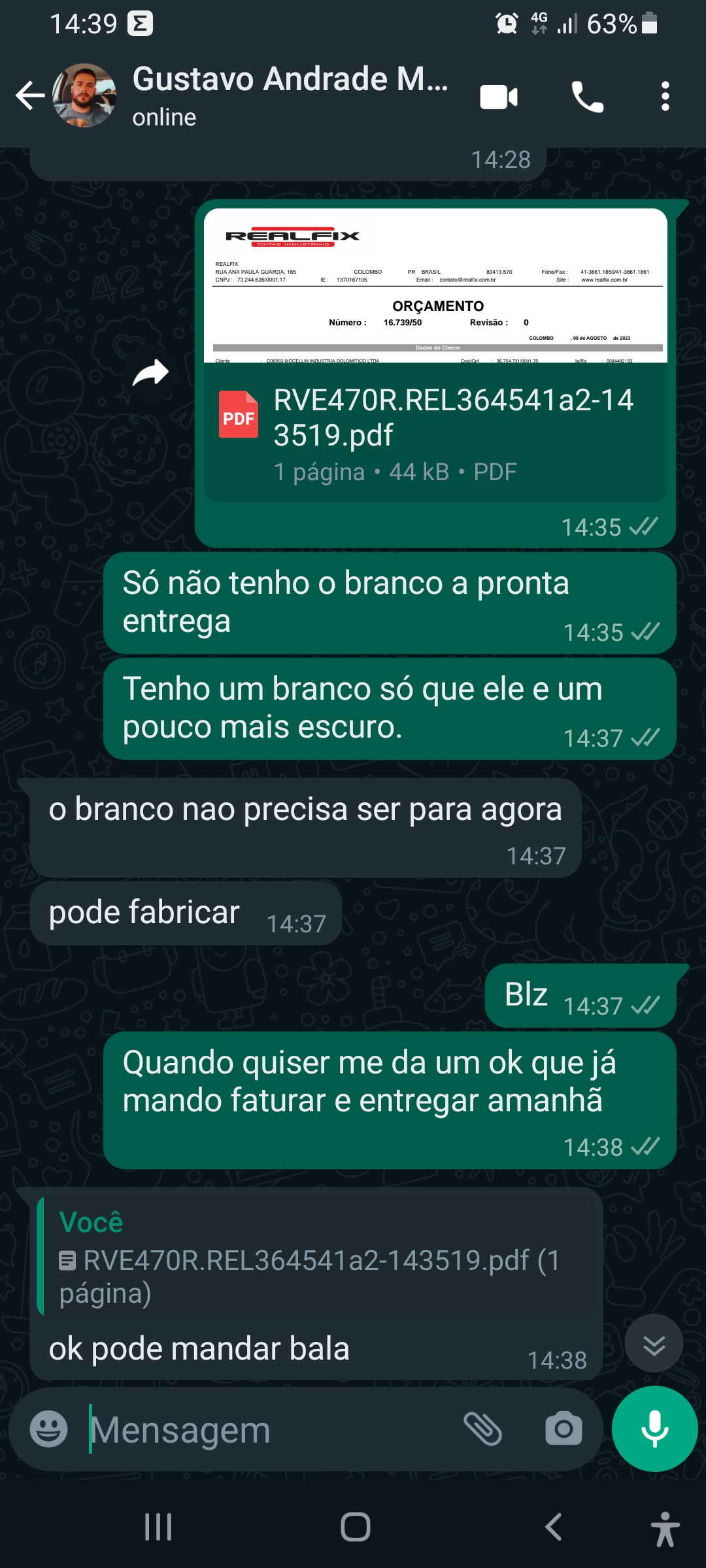Attach a file with the paperclip
This screenshot has height=1568, width=706.
tap(482, 1429)
